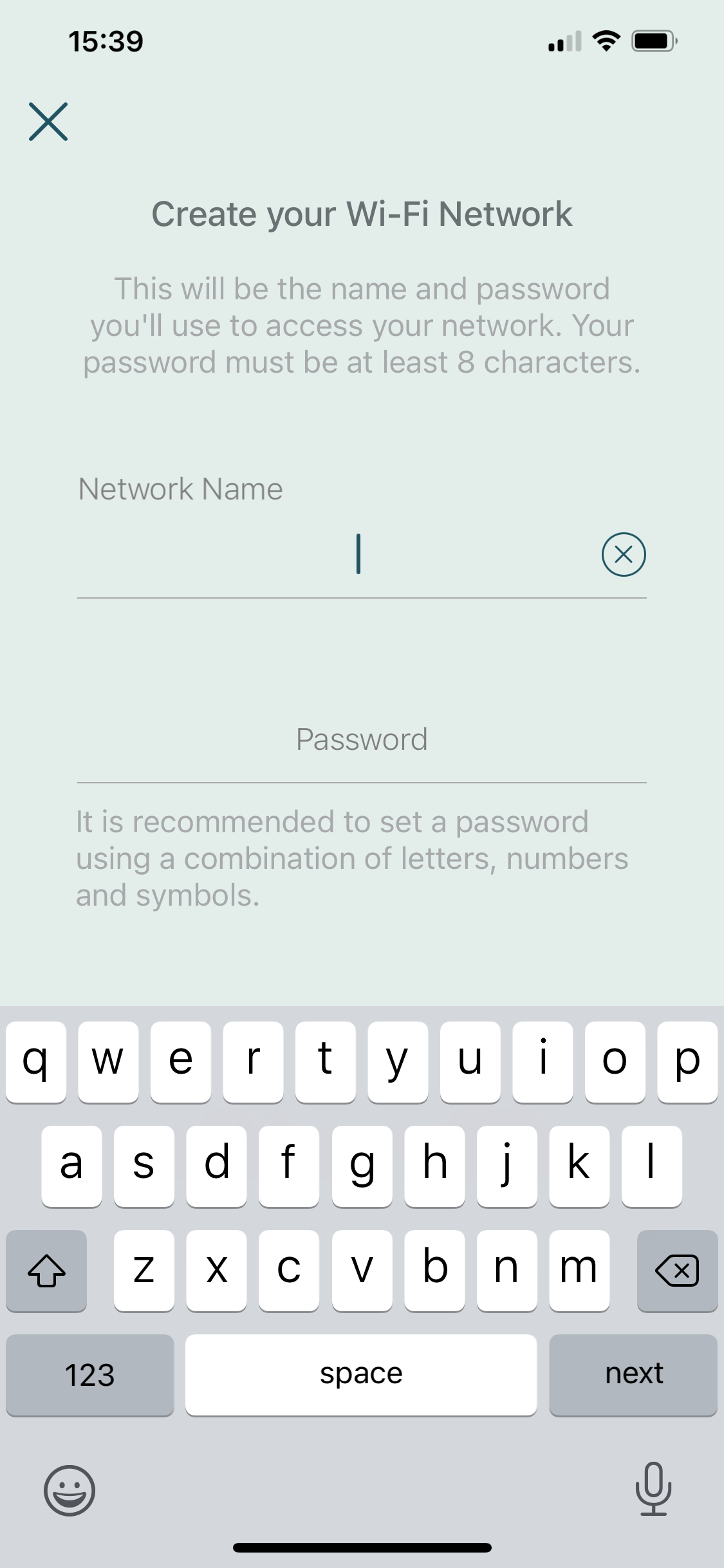The image size is (724, 1568).
Task: Open the emoji keyboard
Action: pos(70,1490)
